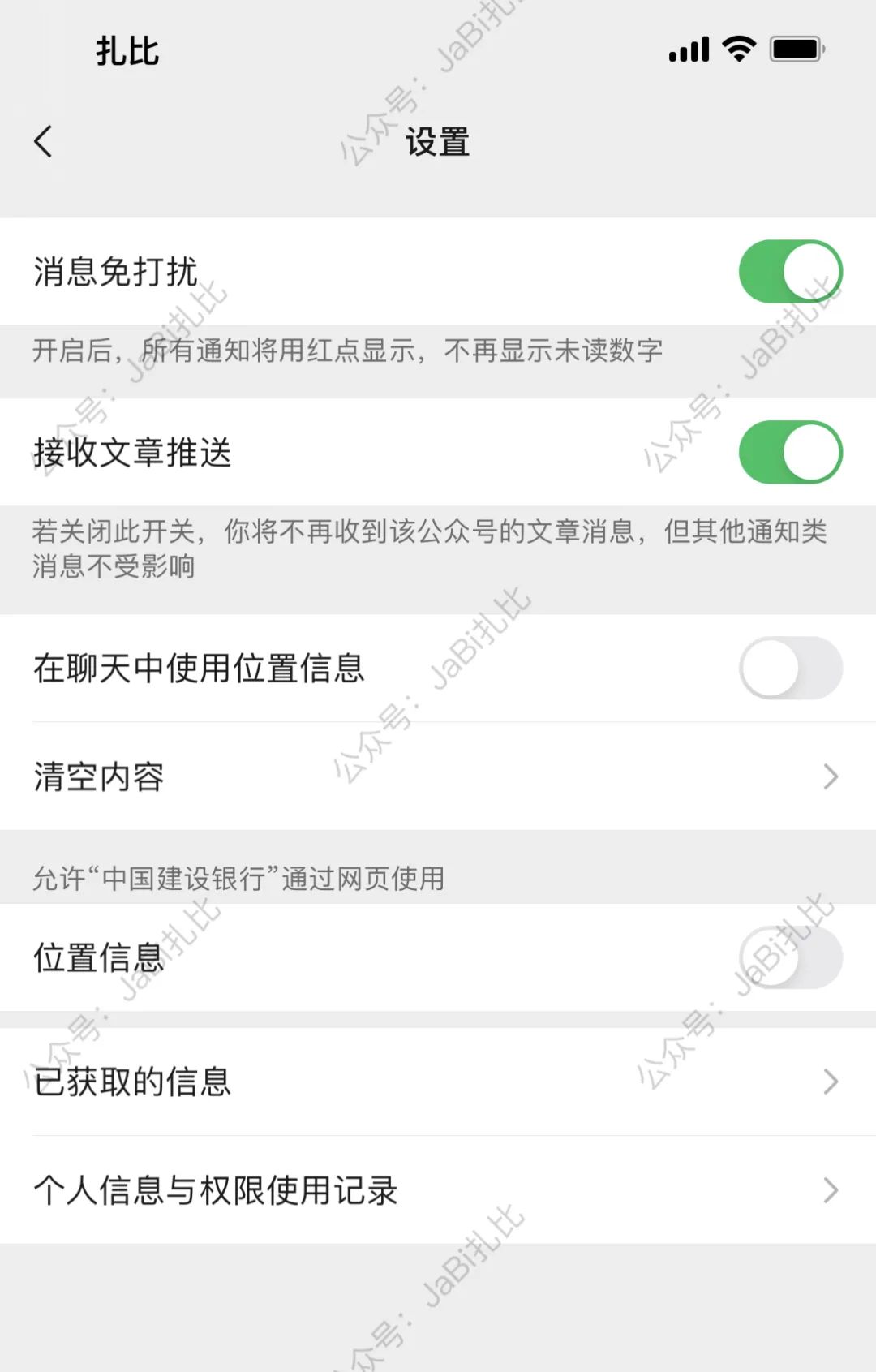This screenshot has width=876, height=1372.
Task: Turn on the 位置信息 switch
Action: (x=790, y=958)
